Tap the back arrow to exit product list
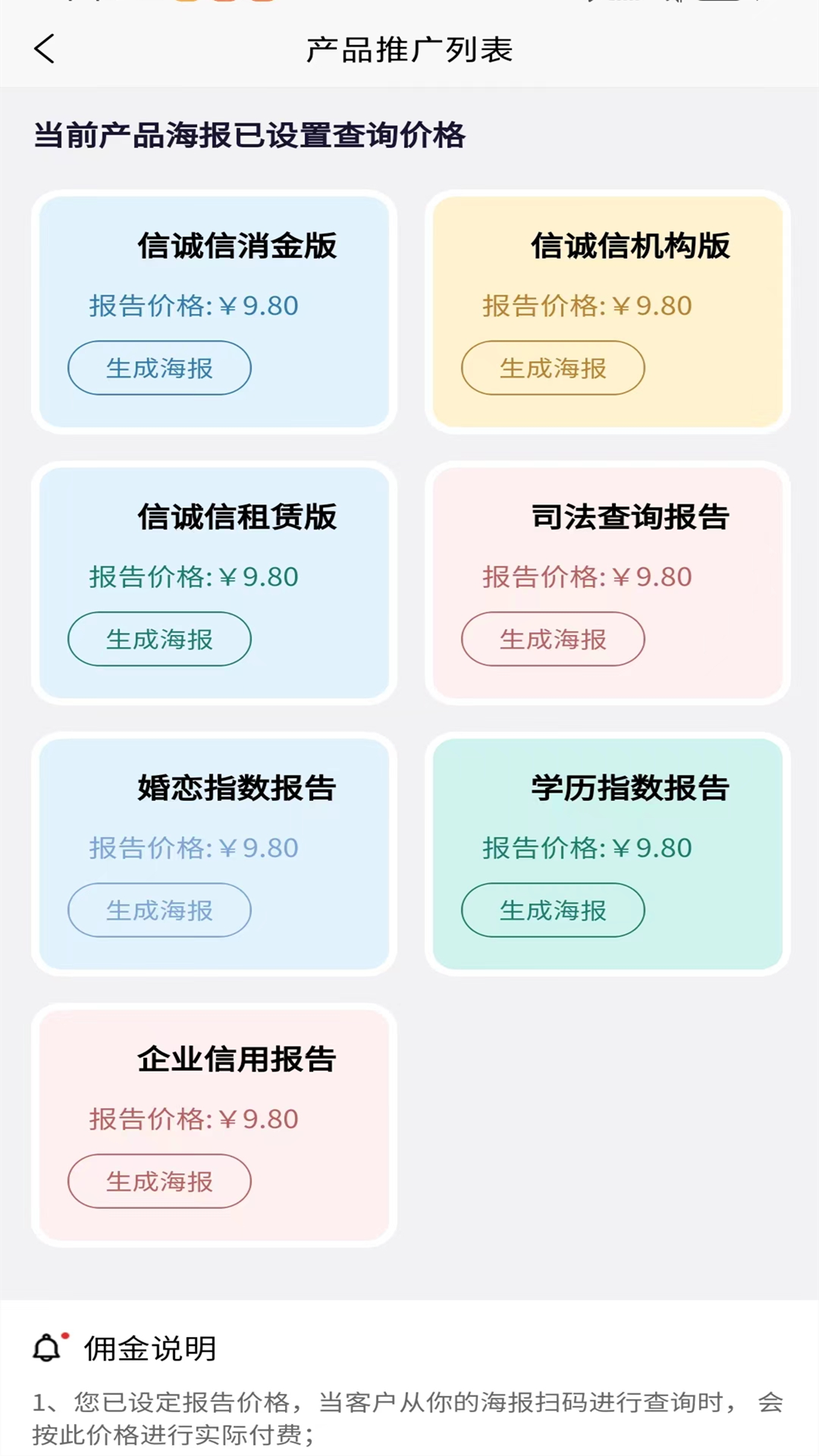Viewport: 819px width, 1456px height. click(x=43, y=50)
